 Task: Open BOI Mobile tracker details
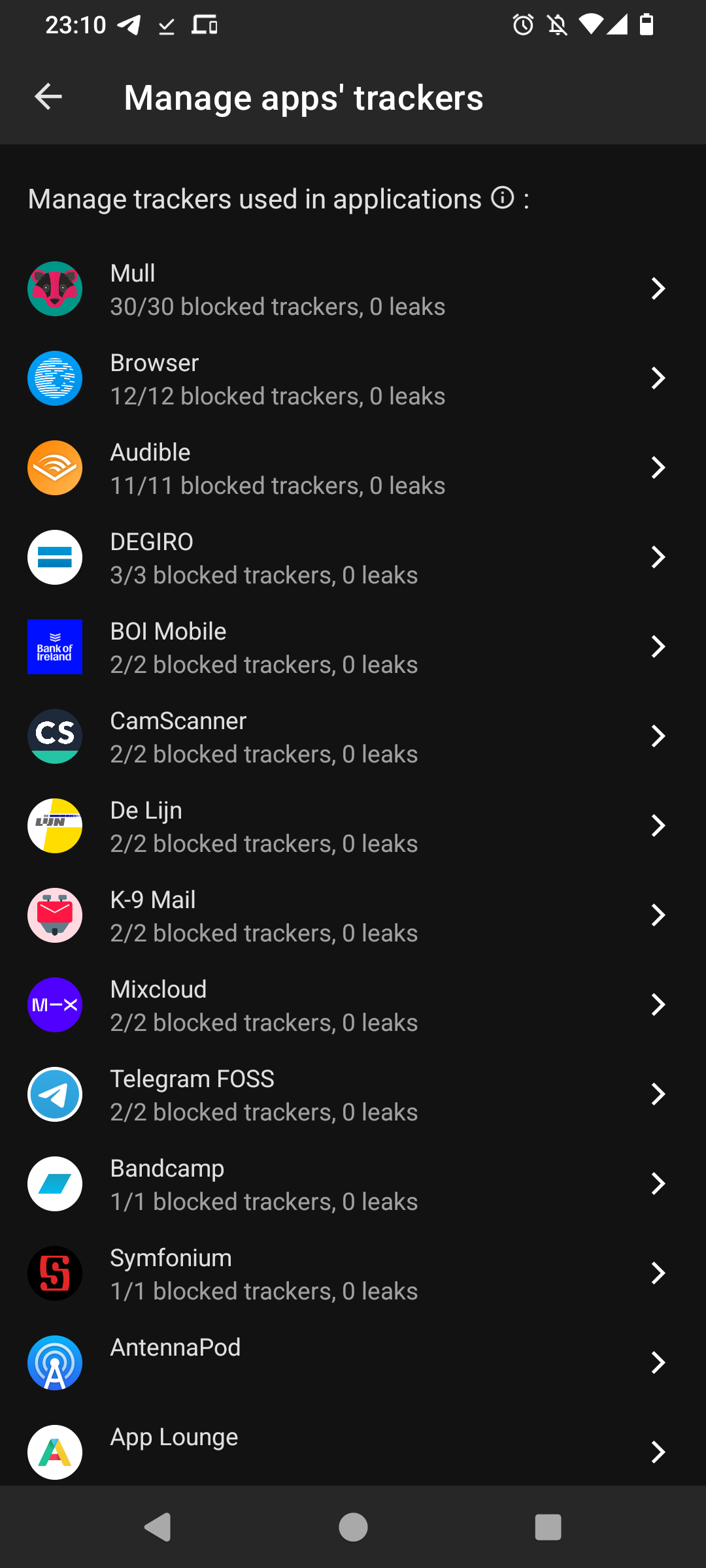pos(353,647)
